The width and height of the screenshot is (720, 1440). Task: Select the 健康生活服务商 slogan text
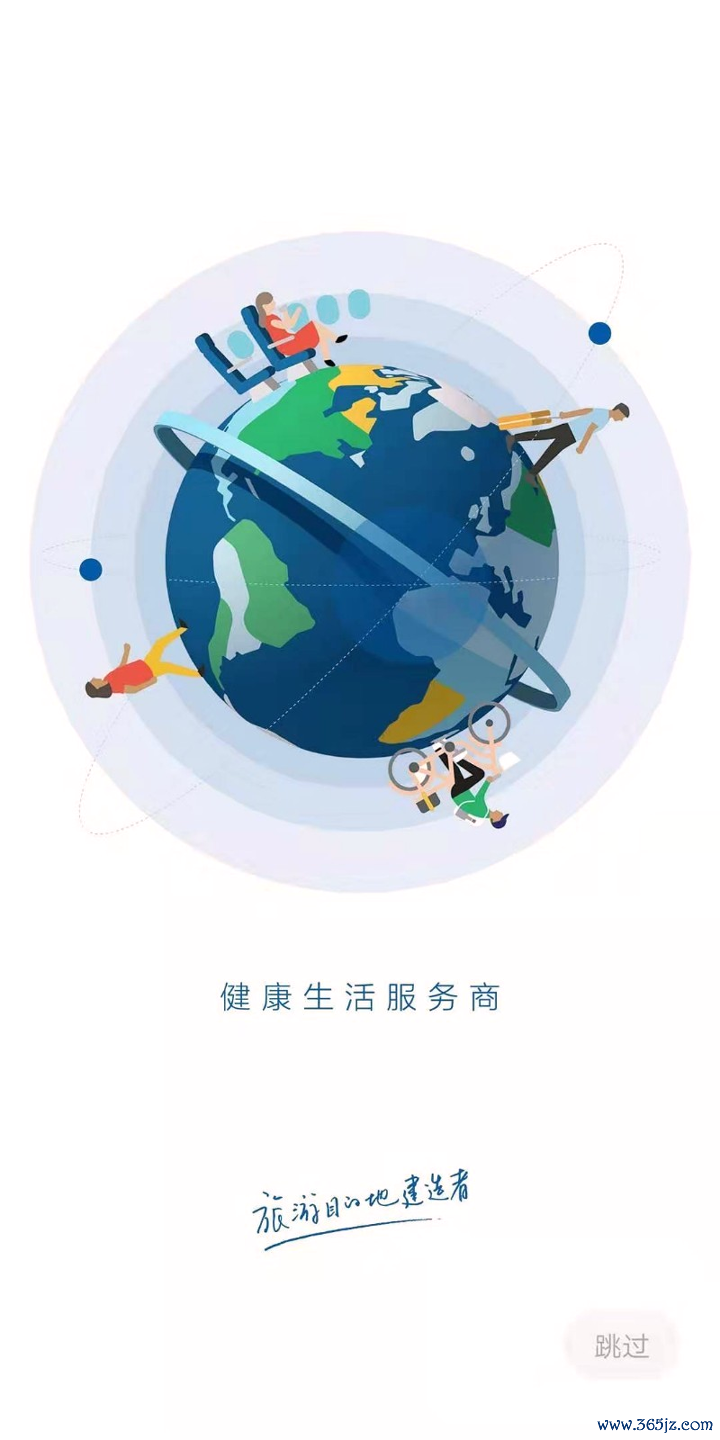click(360, 996)
